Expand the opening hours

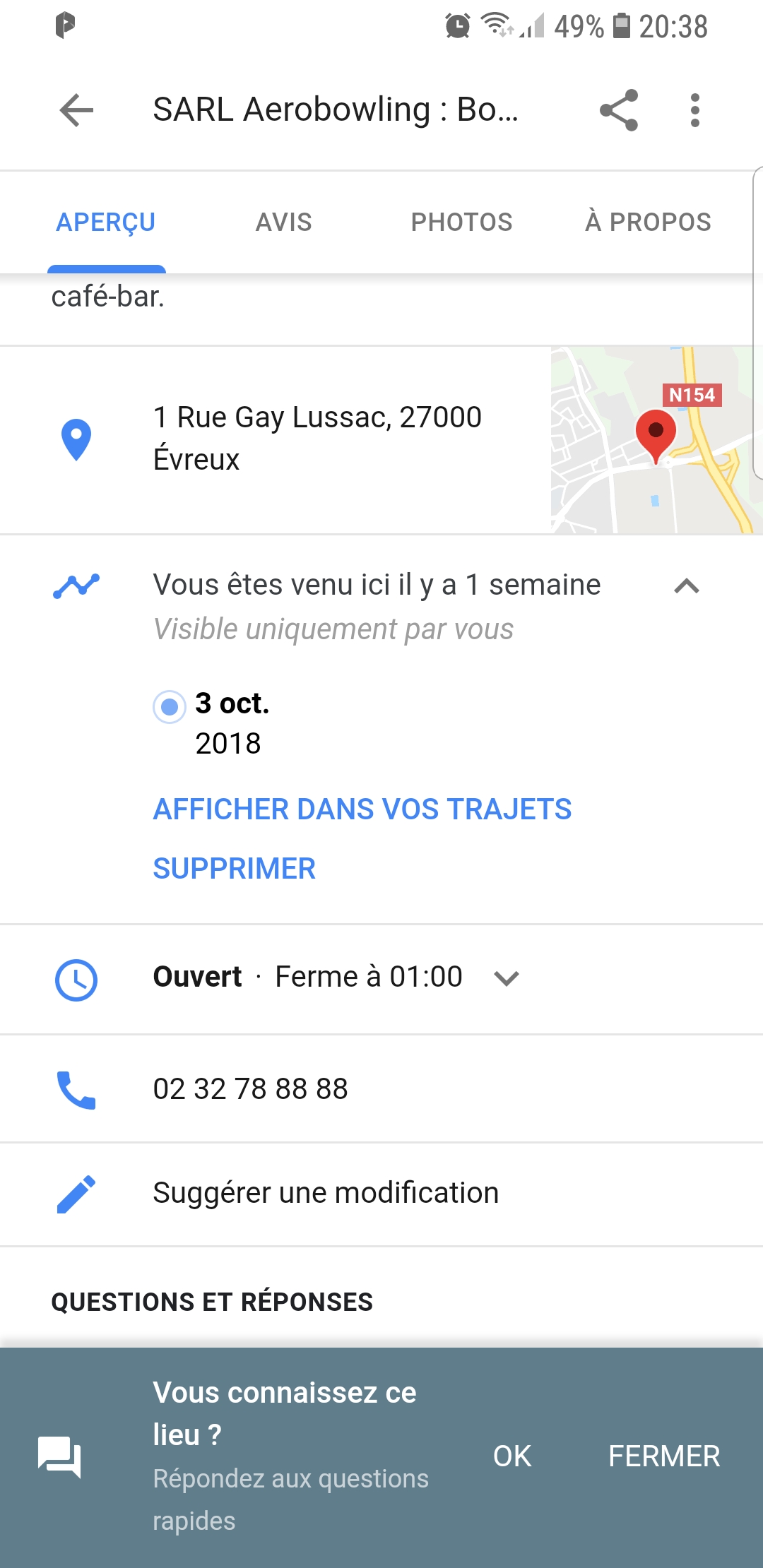[x=507, y=978]
